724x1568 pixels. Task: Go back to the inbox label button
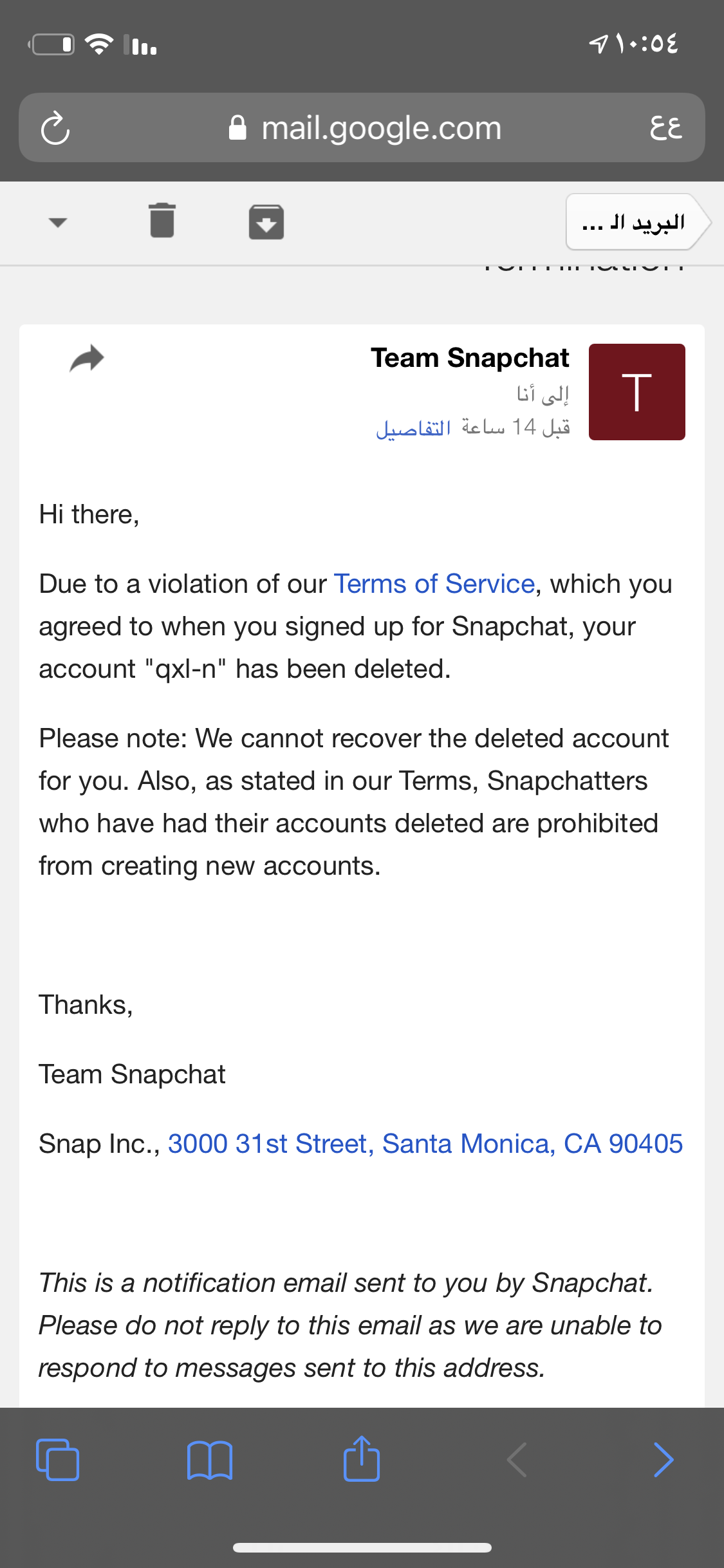tap(638, 222)
